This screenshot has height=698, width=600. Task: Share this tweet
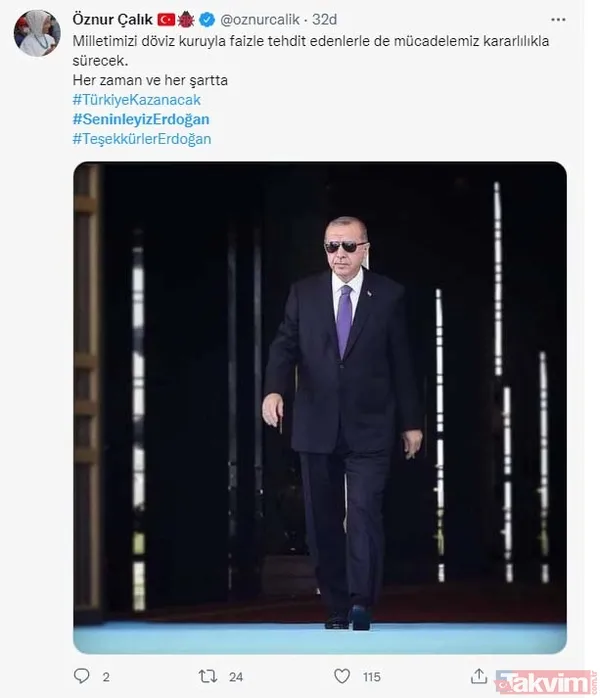tap(480, 676)
